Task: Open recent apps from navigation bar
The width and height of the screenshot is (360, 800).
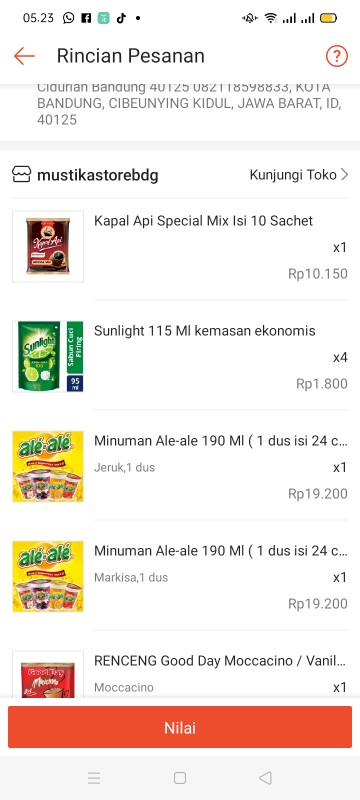Action: click(x=94, y=778)
